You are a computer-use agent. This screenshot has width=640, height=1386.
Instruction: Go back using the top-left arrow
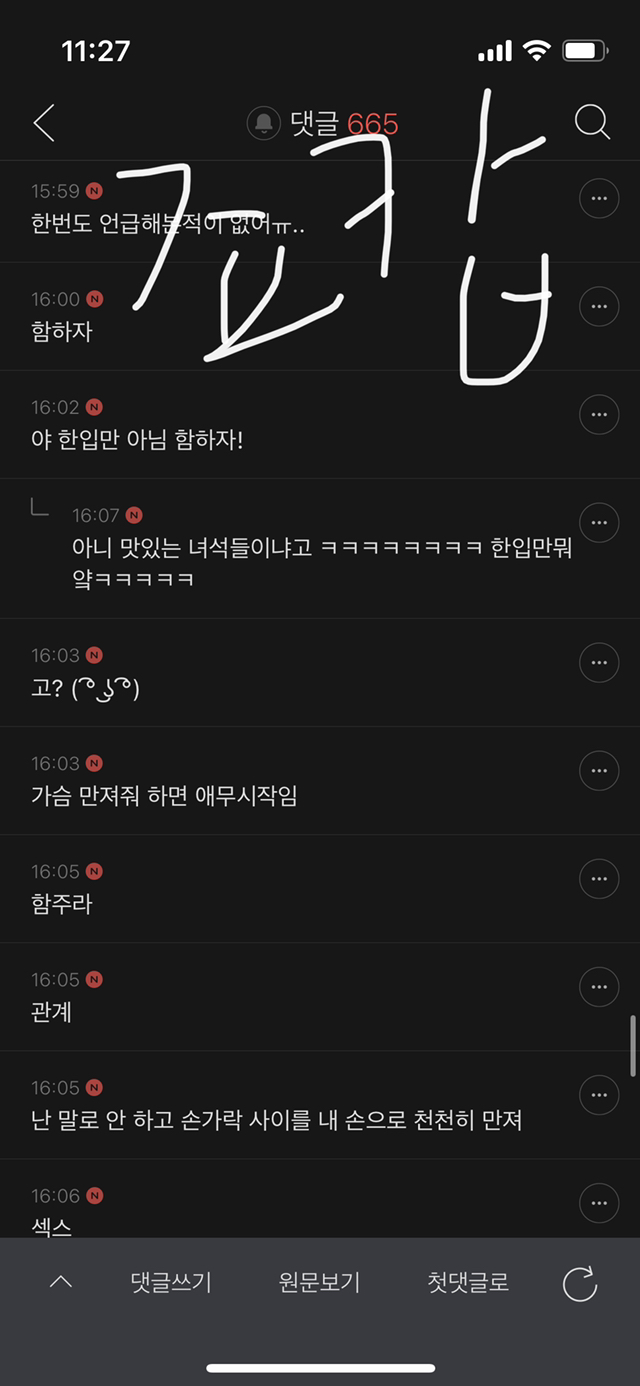pos(44,123)
